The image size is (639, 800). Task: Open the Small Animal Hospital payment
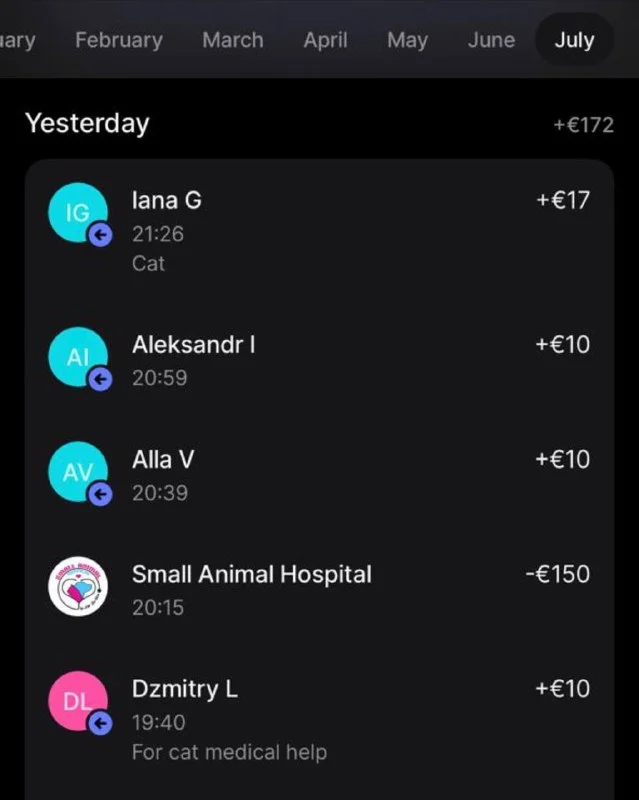319,589
